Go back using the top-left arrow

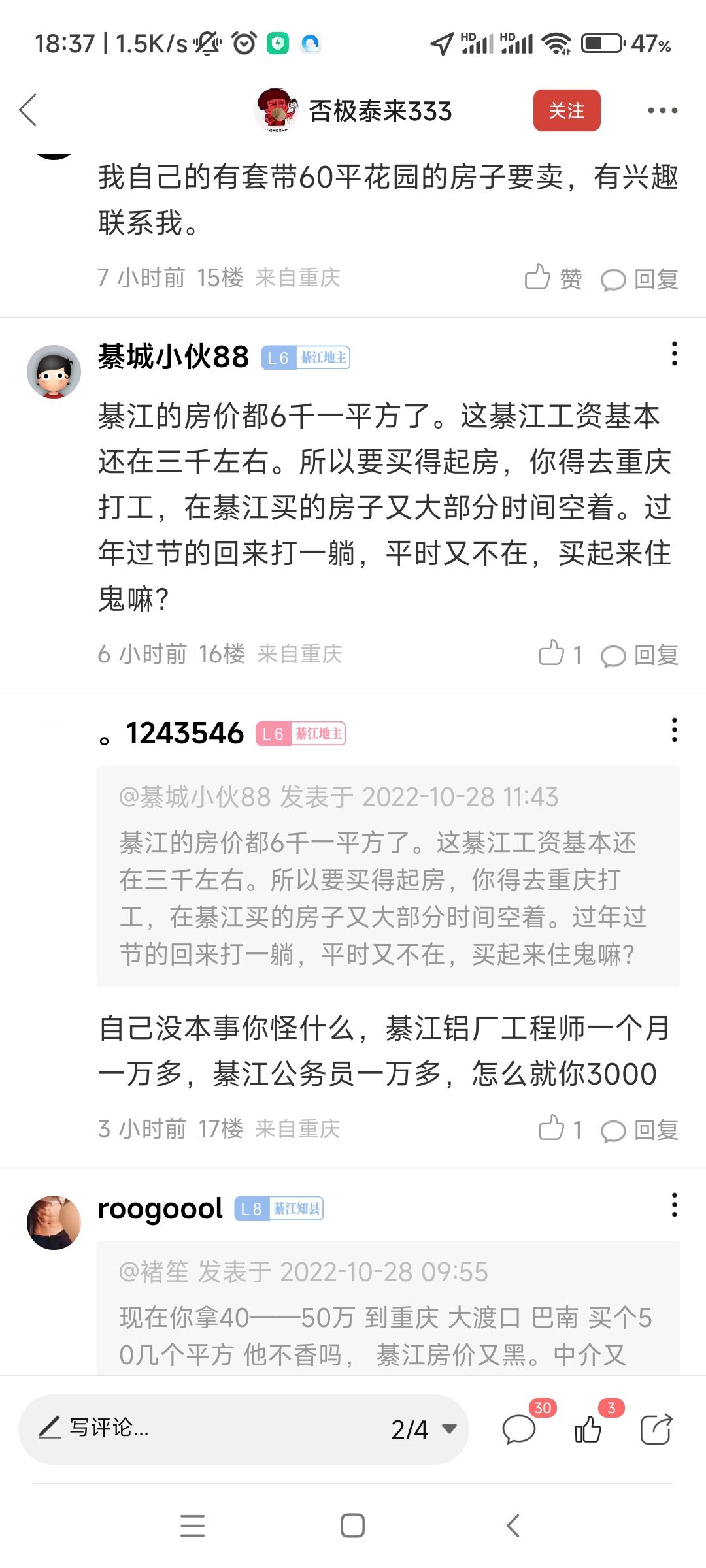point(29,110)
